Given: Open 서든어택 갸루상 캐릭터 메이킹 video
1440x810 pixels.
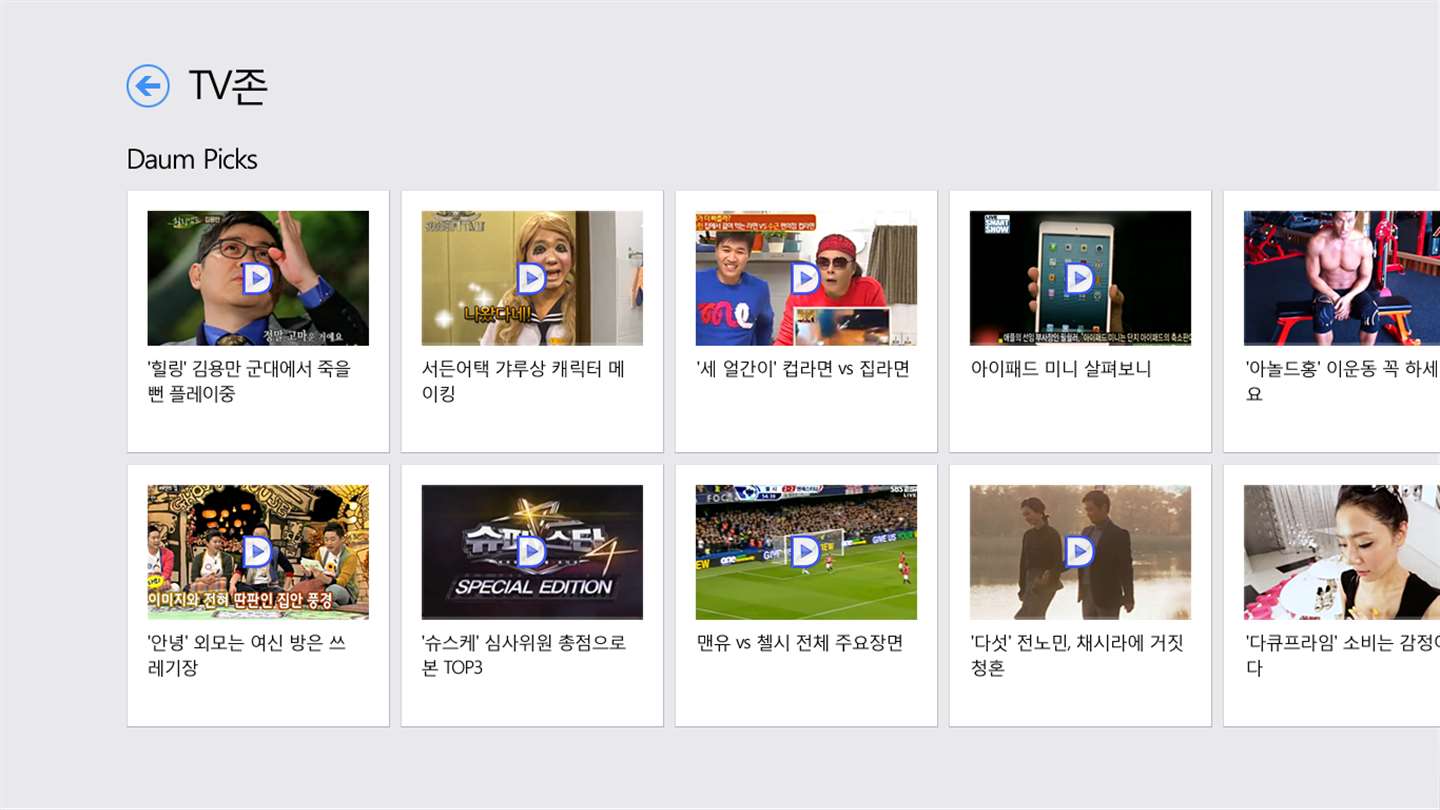Looking at the screenshot, I should pos(532,320).
